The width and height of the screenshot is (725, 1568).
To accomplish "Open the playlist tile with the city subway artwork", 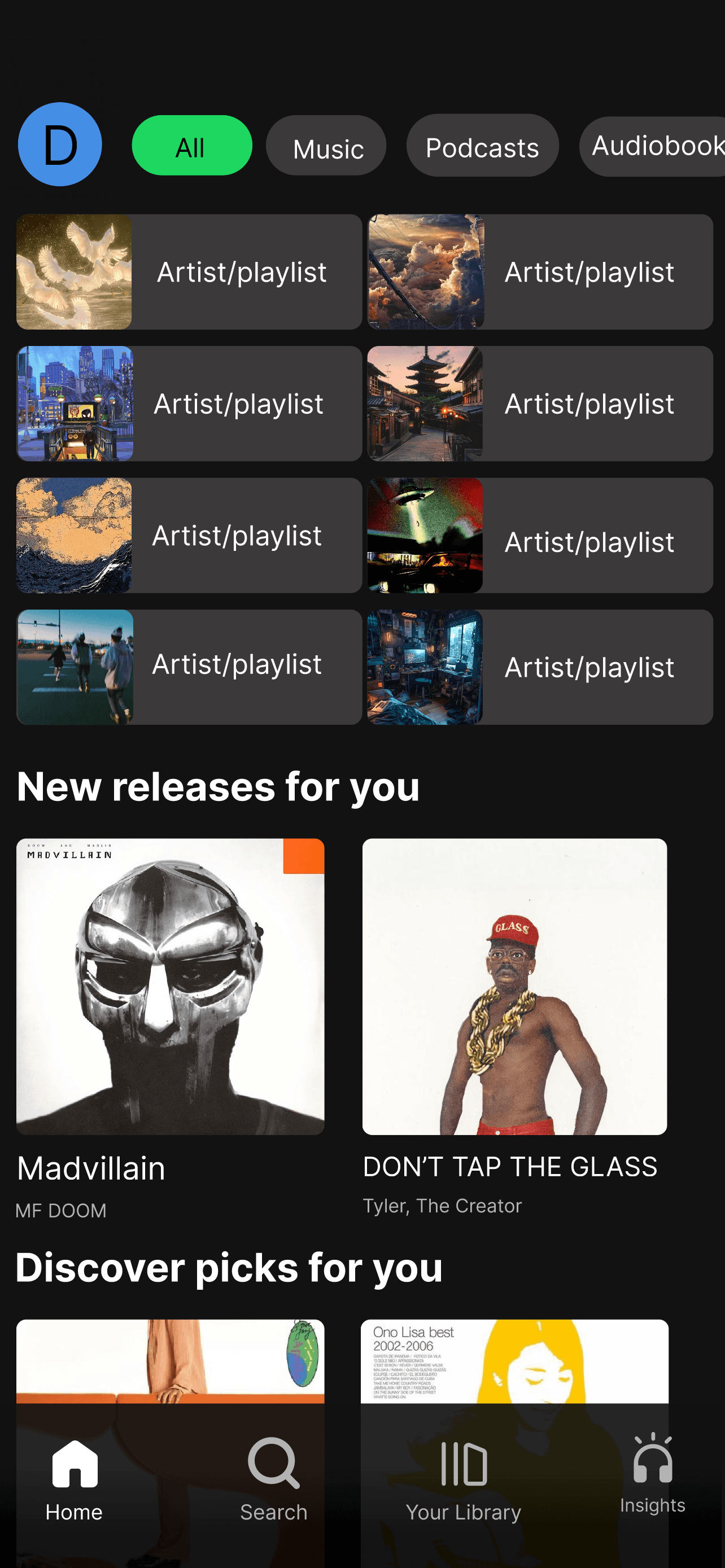I will pos(189,404).
